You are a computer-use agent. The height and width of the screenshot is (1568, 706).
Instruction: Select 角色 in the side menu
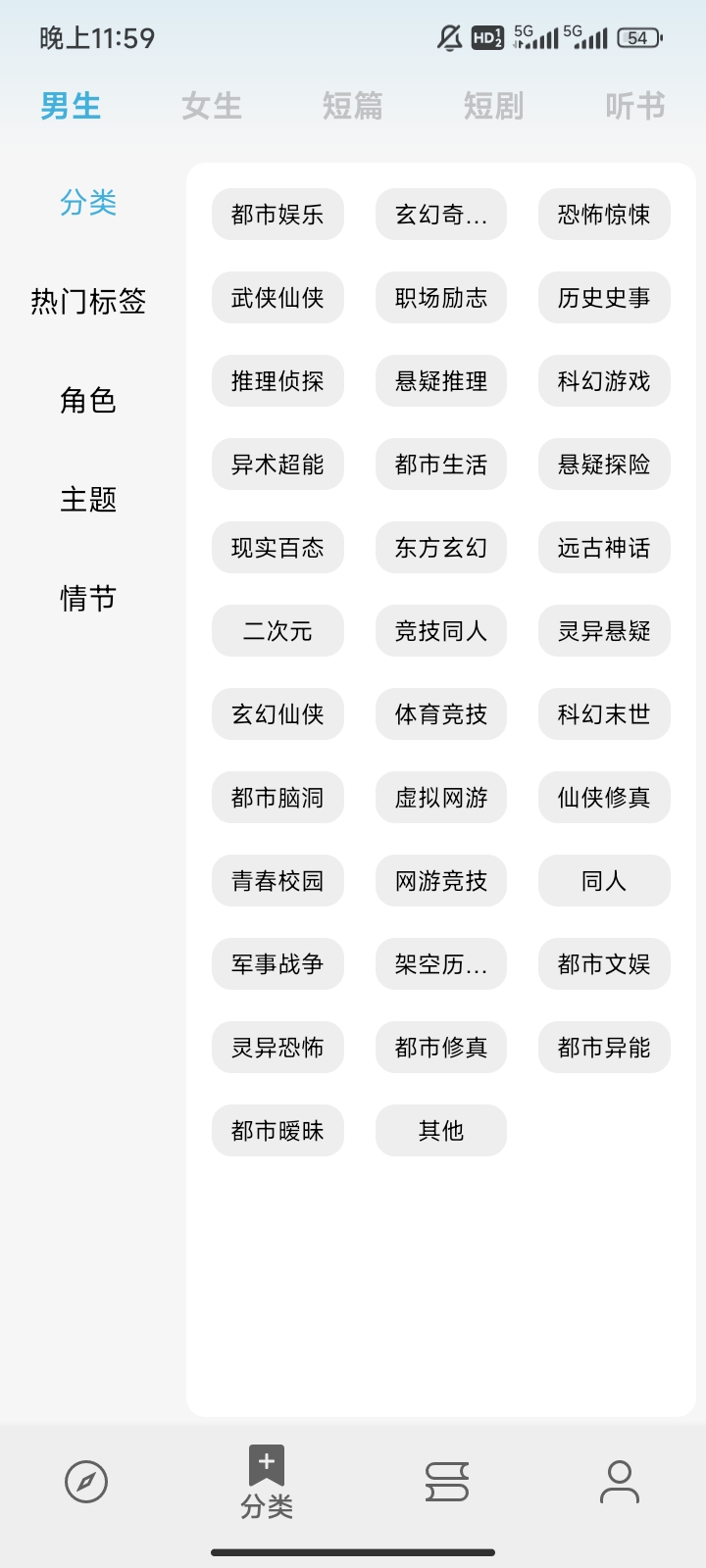point(88,400)
